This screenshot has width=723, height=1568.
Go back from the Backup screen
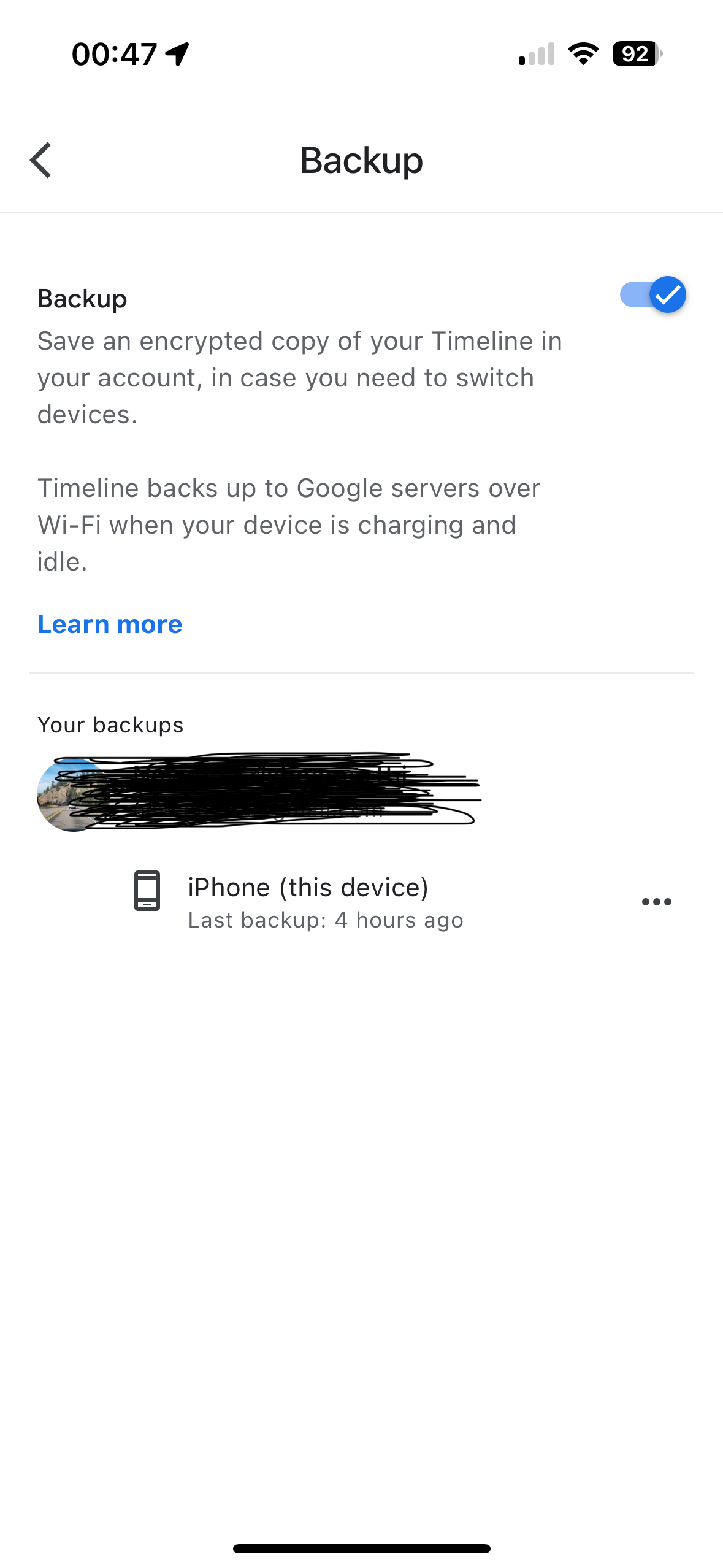click(41, 161)
